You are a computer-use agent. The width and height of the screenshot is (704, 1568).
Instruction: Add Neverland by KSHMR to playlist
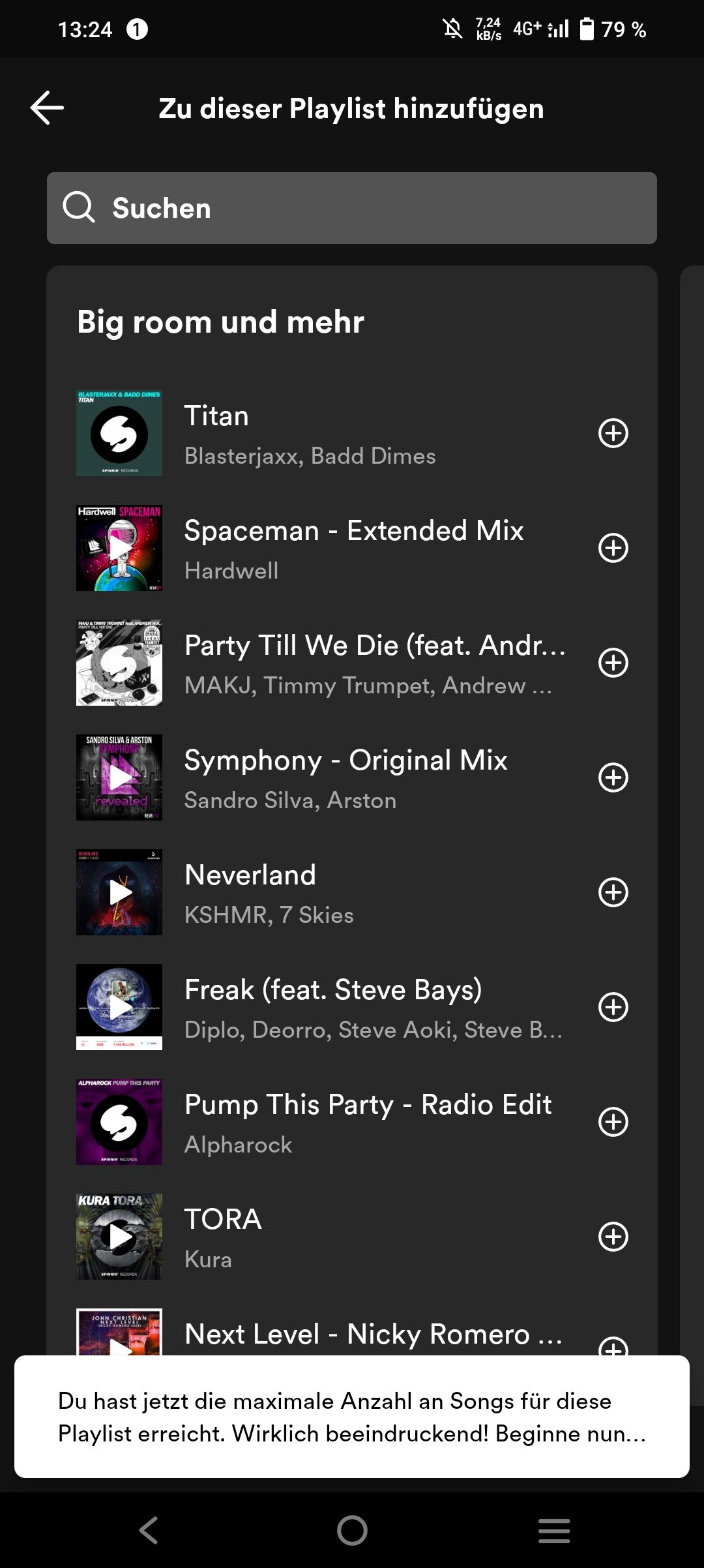point(613,892)
